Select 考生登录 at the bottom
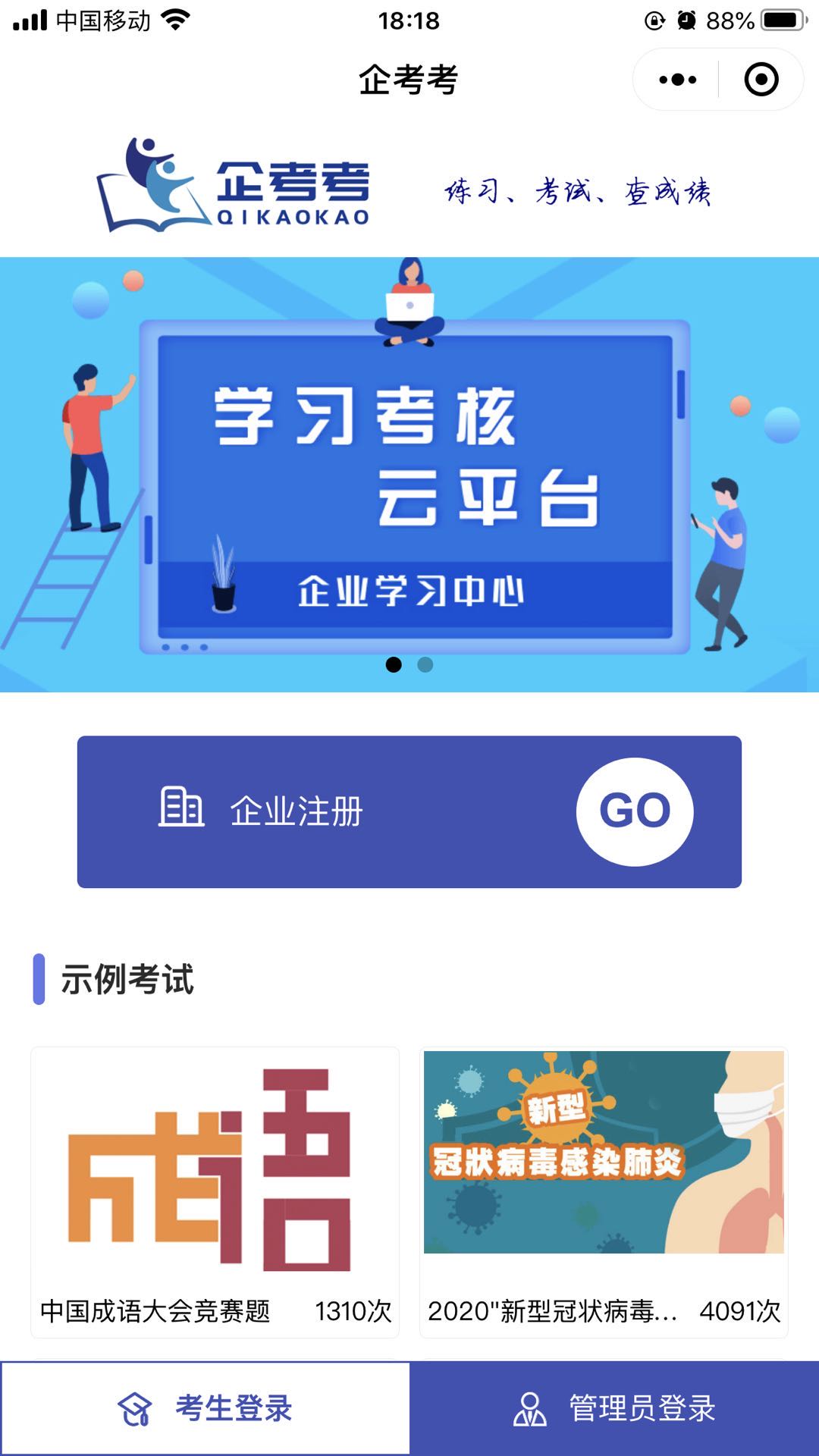The image size is (819, 1456). pyautogui.click(x=205, y=1408)
